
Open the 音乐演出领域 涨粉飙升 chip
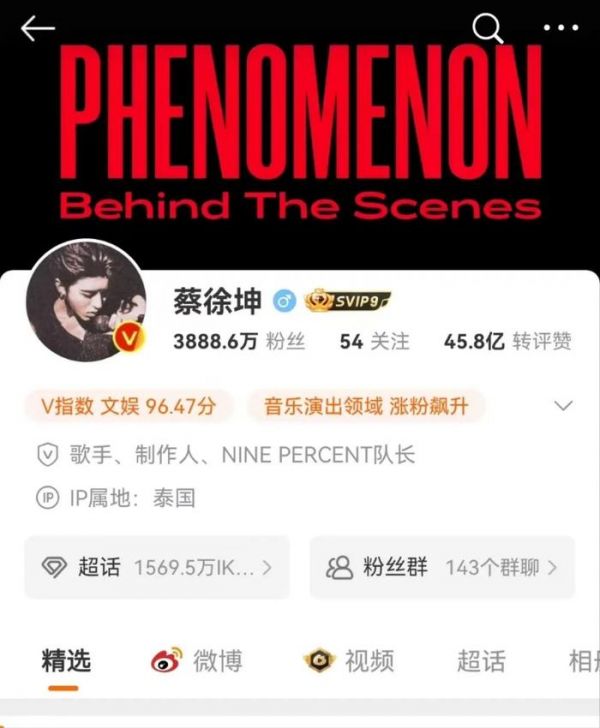tap(367, 406)
